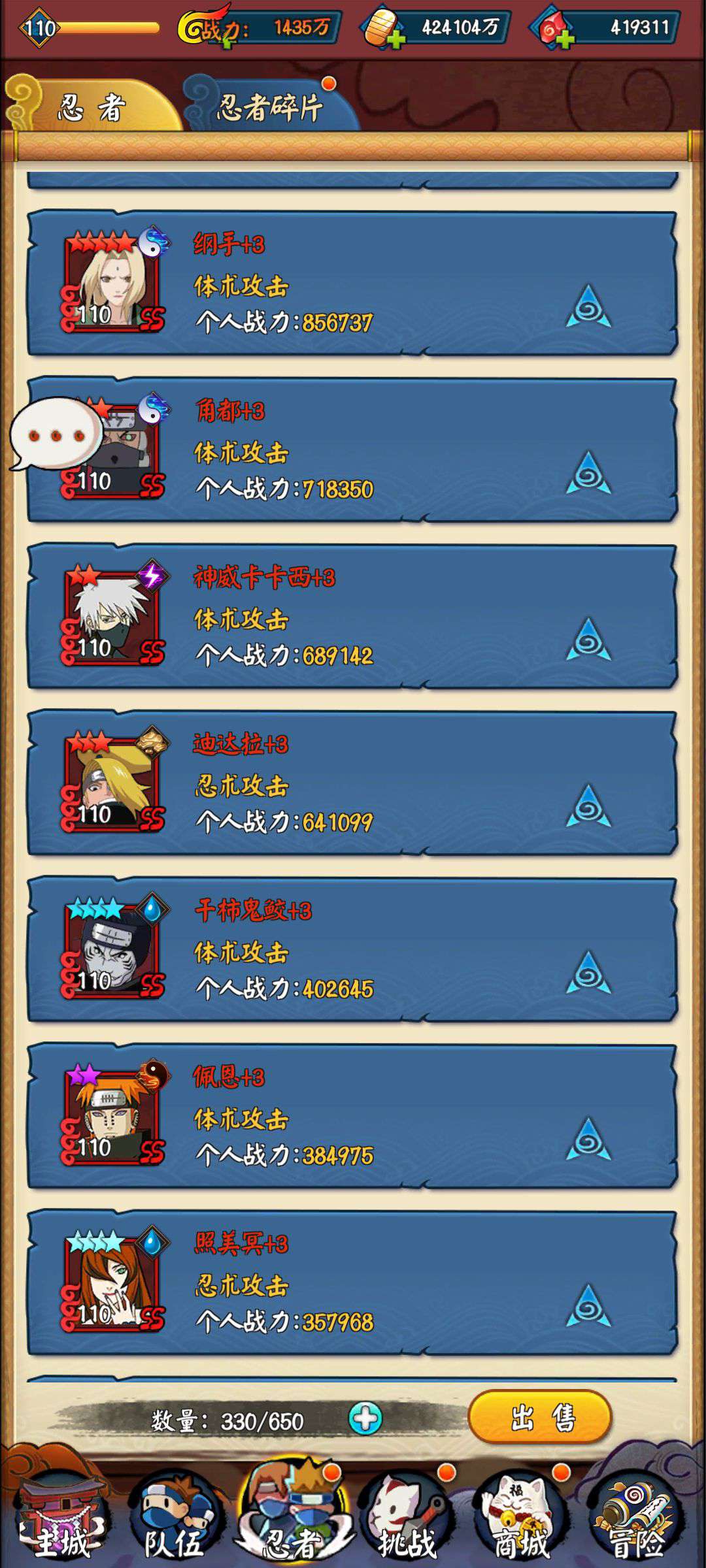Tap the spiral icon on 迪达拉+3 row
Viewport: 706px width, 1568px height.
[x=588, y=805]
